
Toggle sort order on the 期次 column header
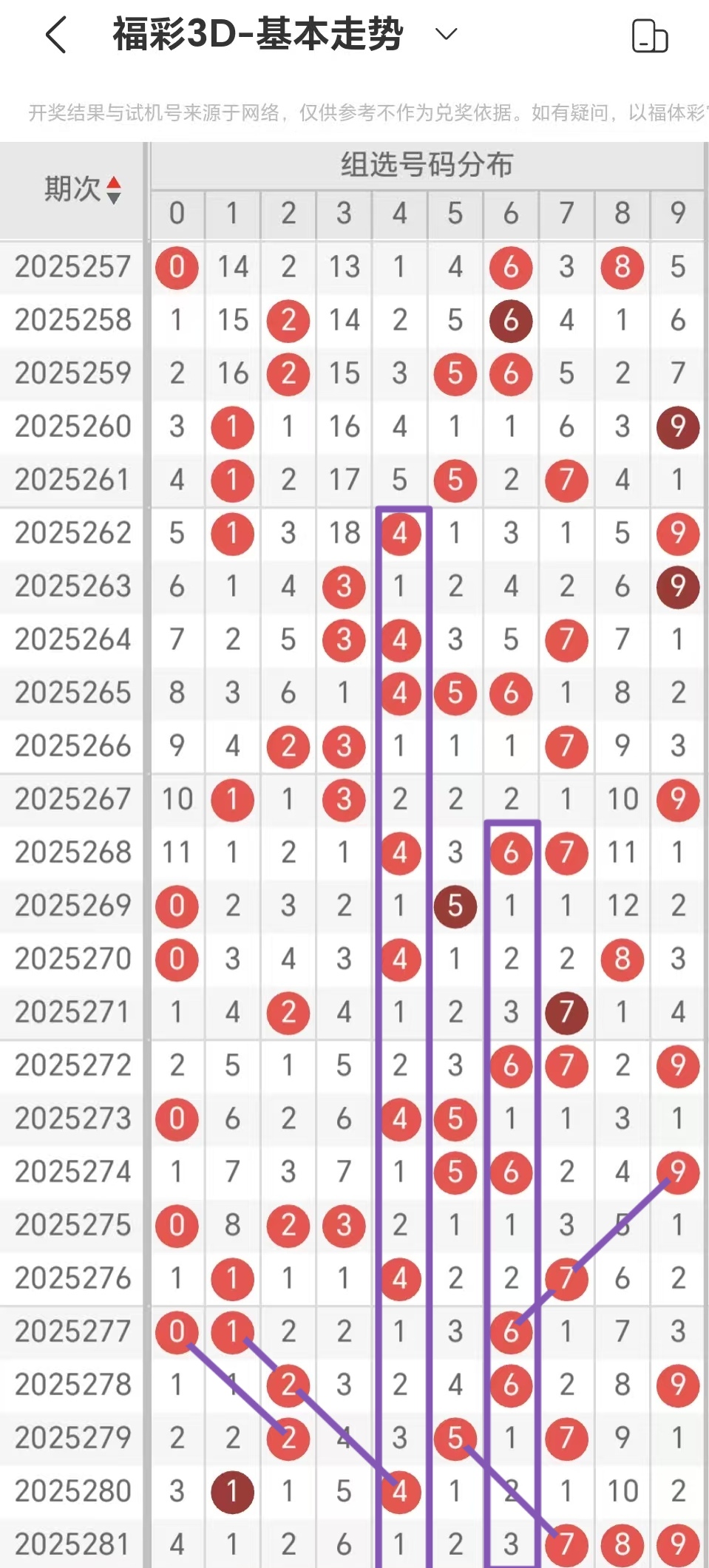click(x=82, y=189)
